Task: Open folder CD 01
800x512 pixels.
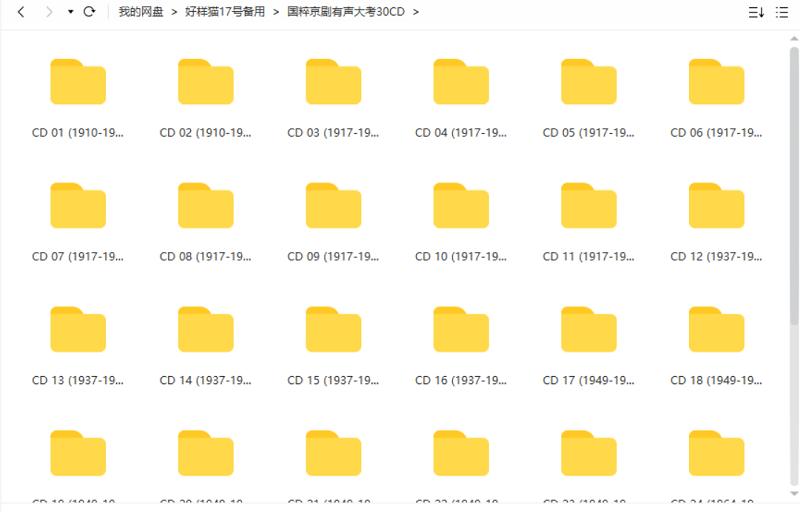Action: pos(78,83)
